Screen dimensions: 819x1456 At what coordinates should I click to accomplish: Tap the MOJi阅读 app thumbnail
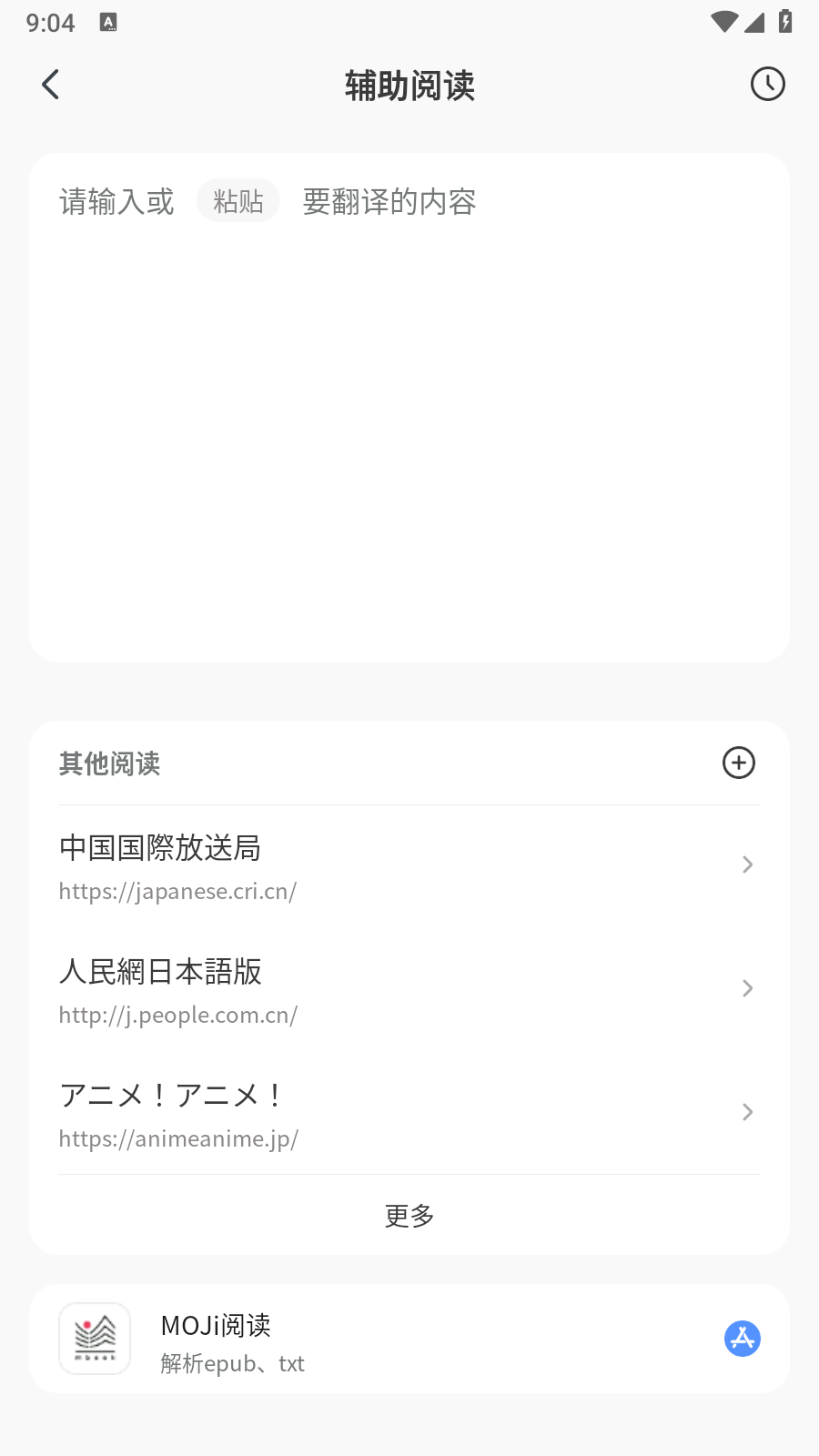pos(95,1339)
